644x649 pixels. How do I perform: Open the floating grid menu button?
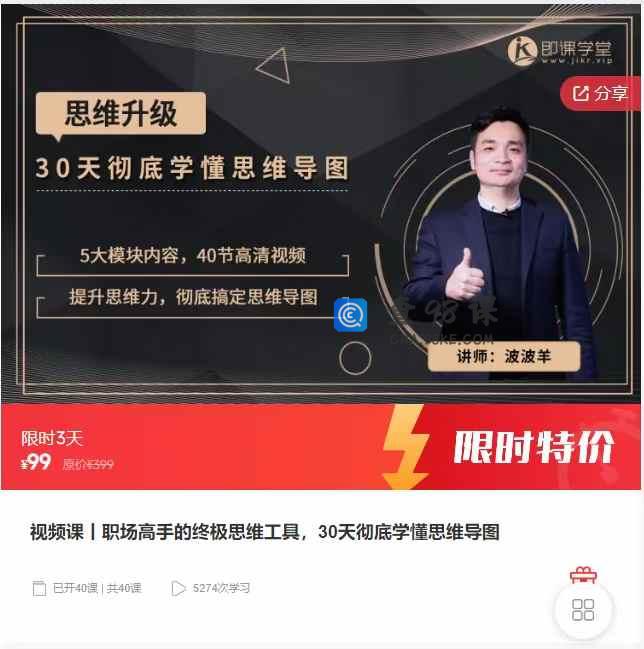(x=583, y=609)
